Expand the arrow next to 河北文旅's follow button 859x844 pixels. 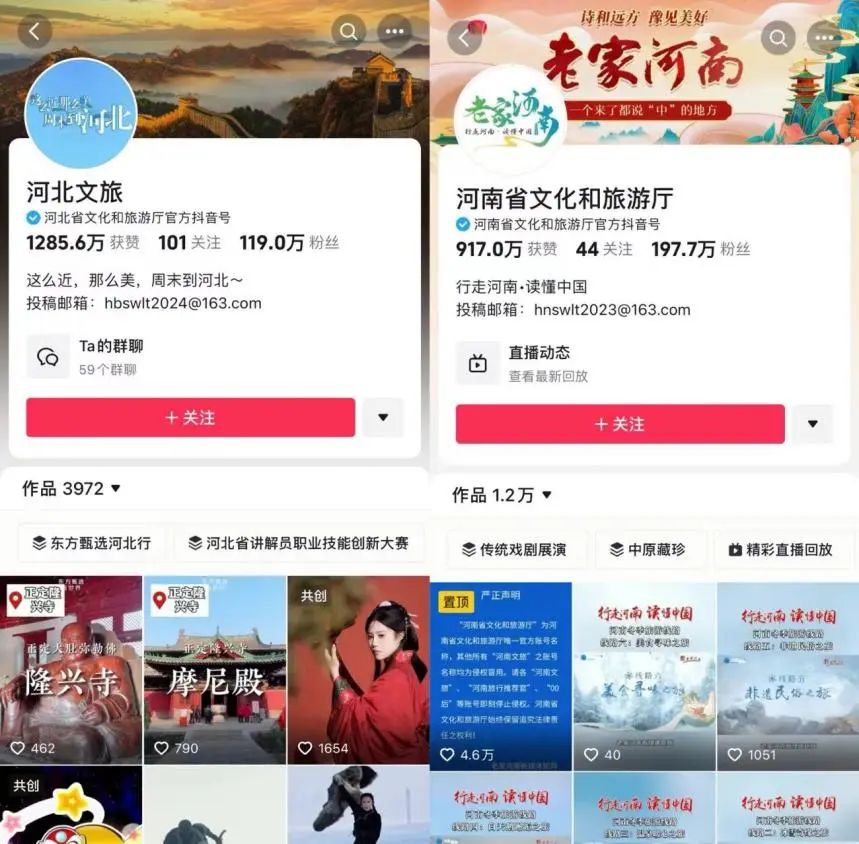pos(383,417)
